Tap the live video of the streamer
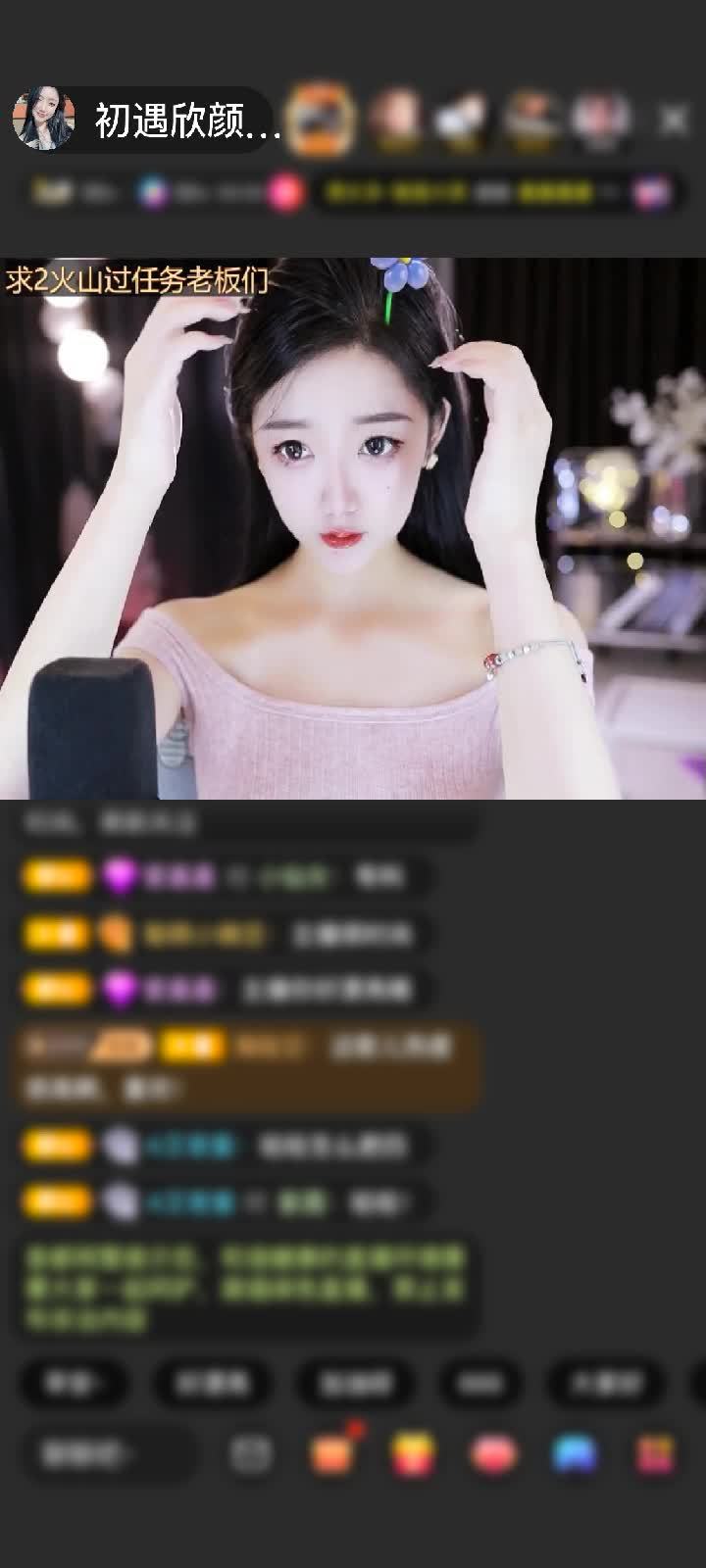This screenshot has width=706, height=1568. (353, 529)
